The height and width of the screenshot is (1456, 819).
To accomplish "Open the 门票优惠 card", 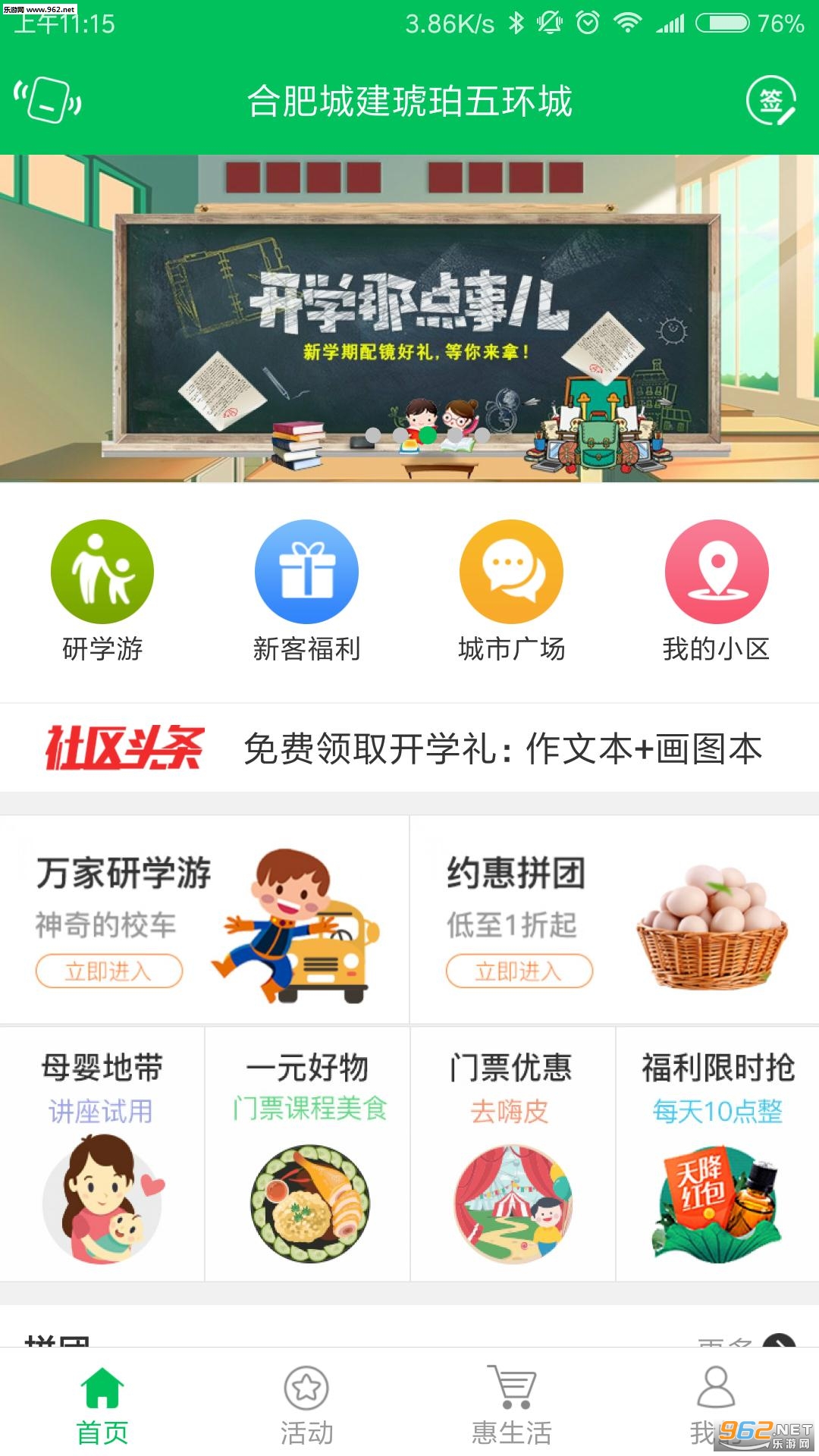I will 513,1154.
